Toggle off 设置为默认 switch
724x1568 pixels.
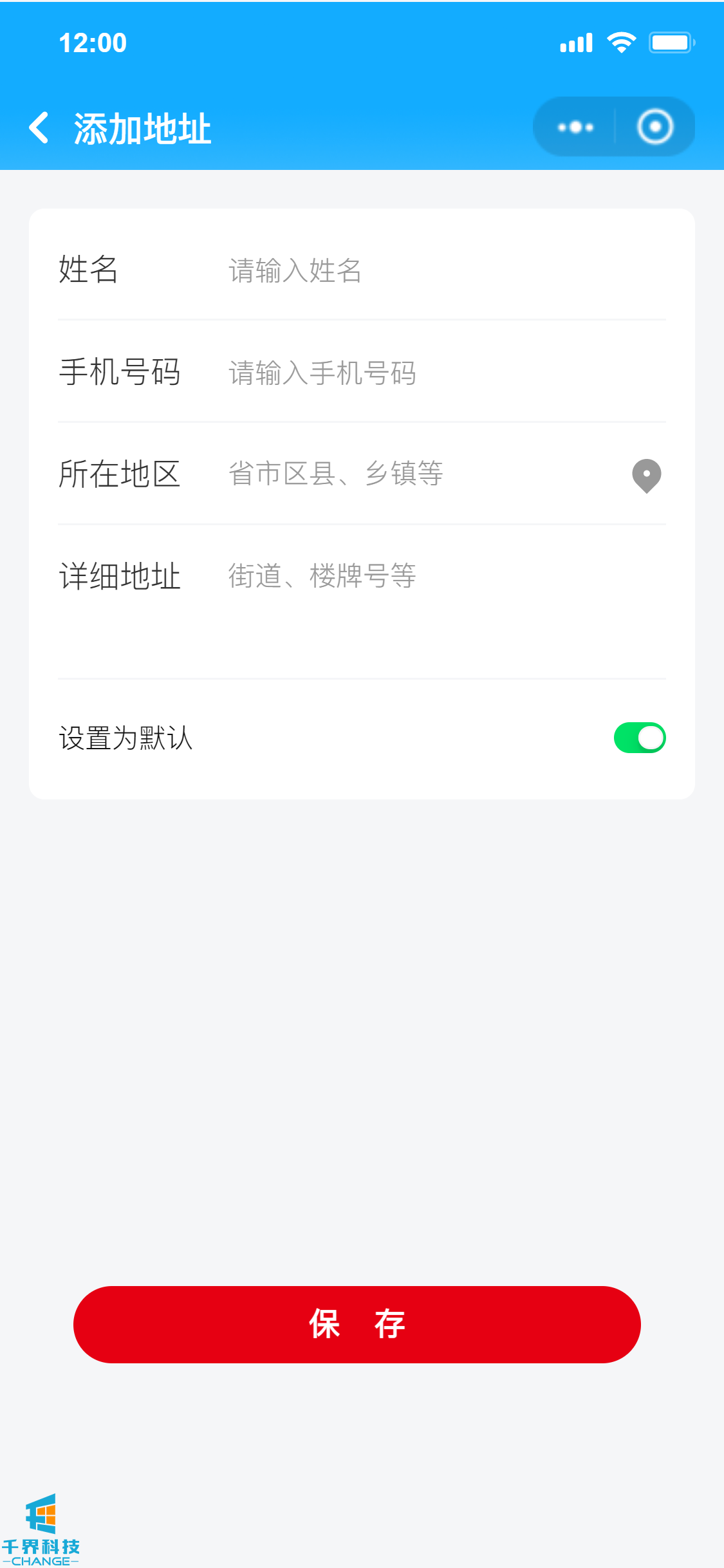click(639, 738)
